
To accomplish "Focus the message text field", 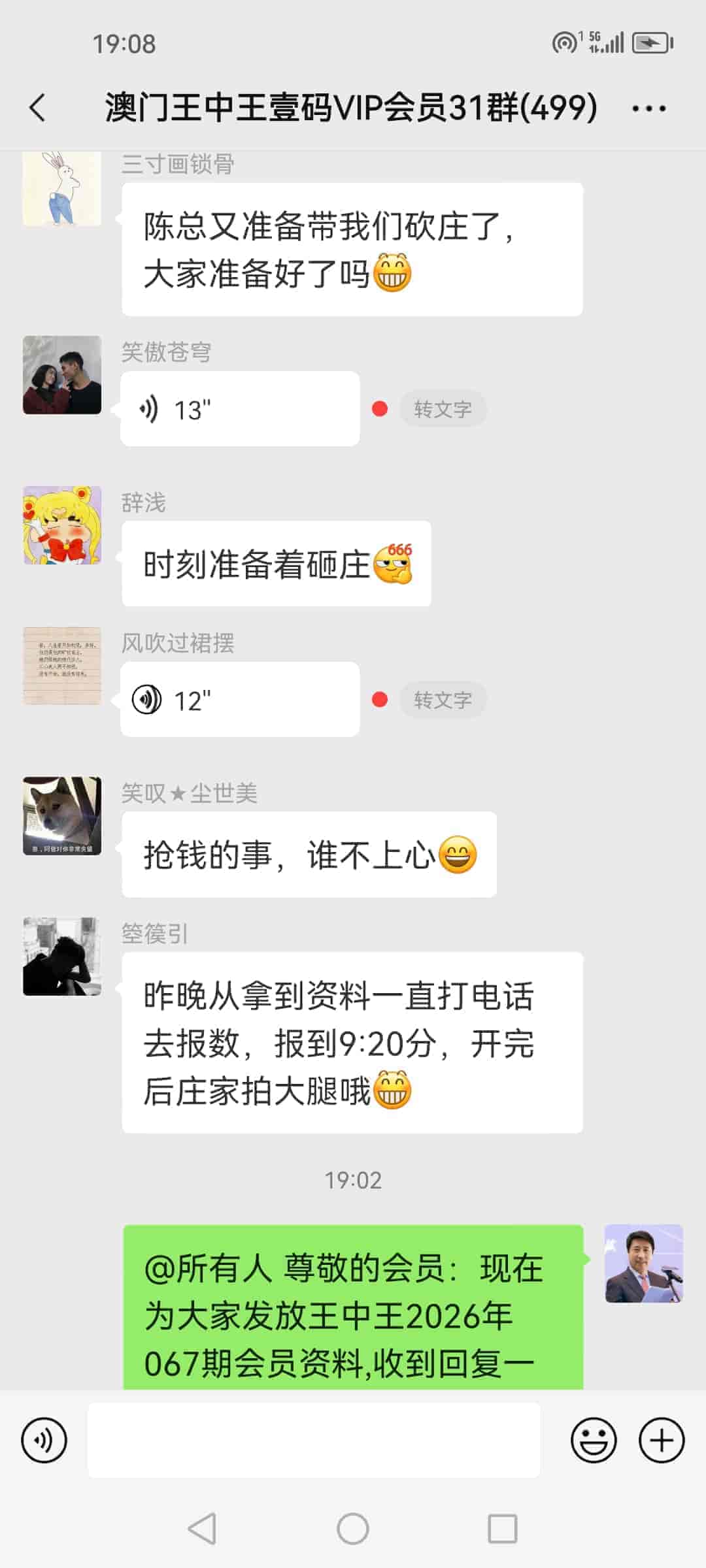I will 314,1440.
